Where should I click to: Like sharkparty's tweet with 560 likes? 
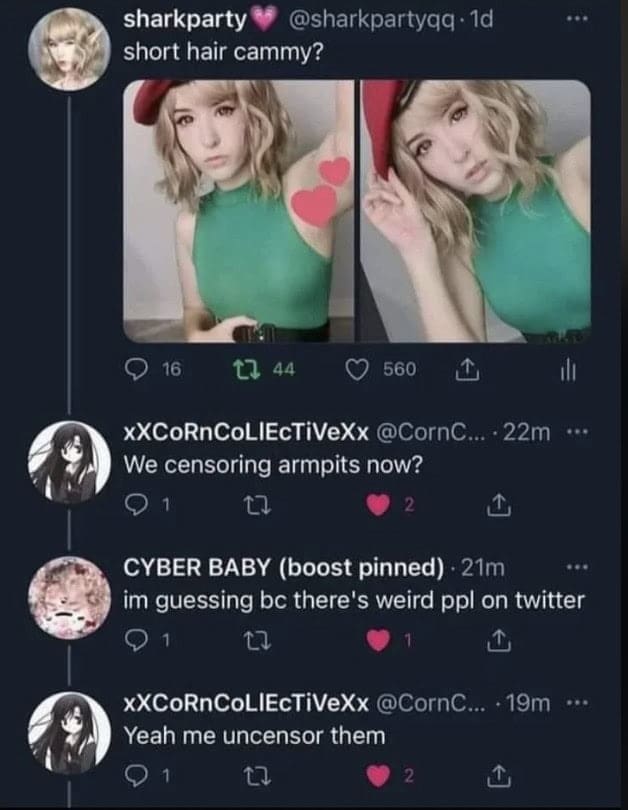click(357, 370)
